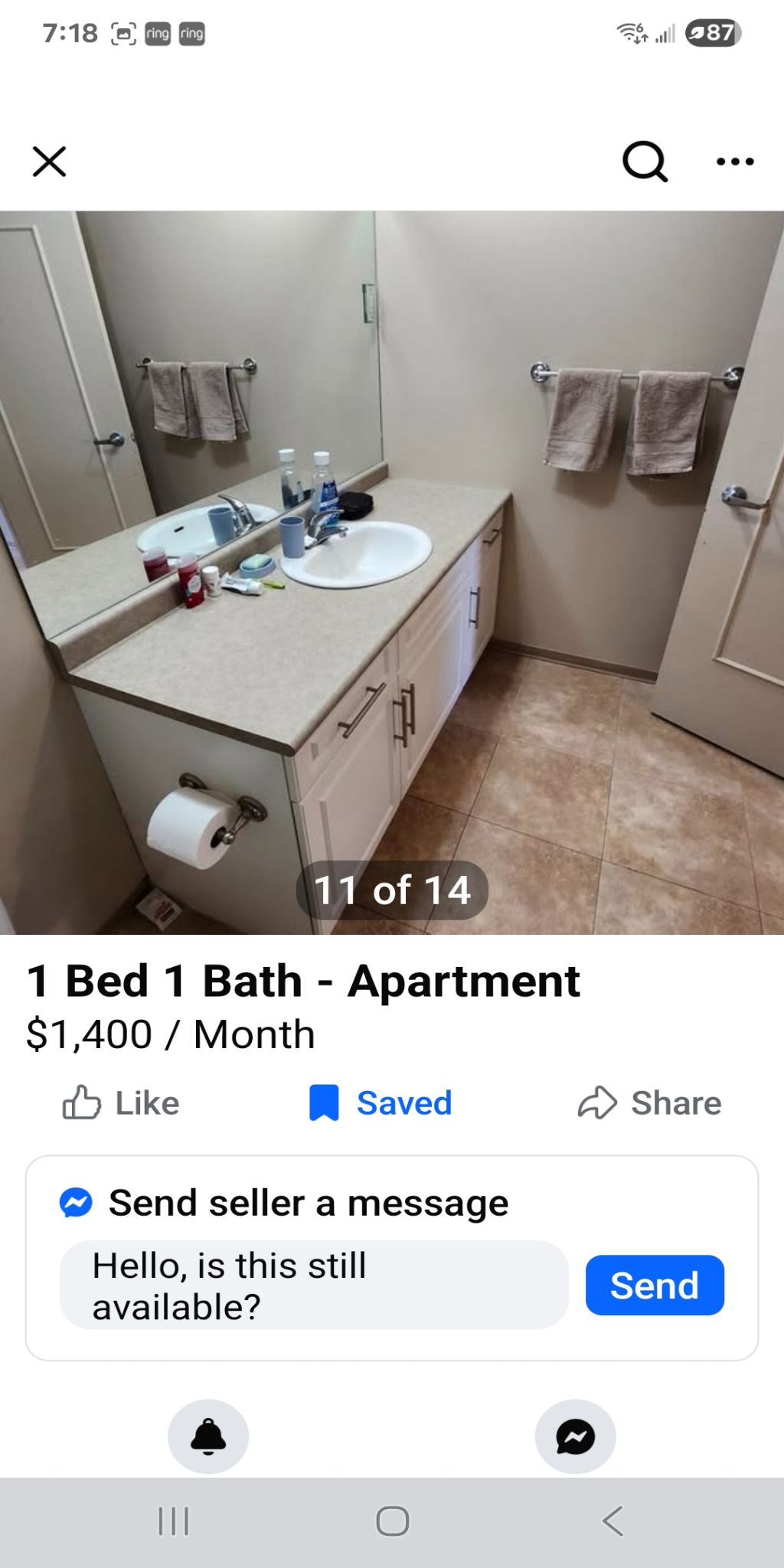Like this apartment listing
784x1568 pixels.
pyautogui.click(x=121, y=1103)
